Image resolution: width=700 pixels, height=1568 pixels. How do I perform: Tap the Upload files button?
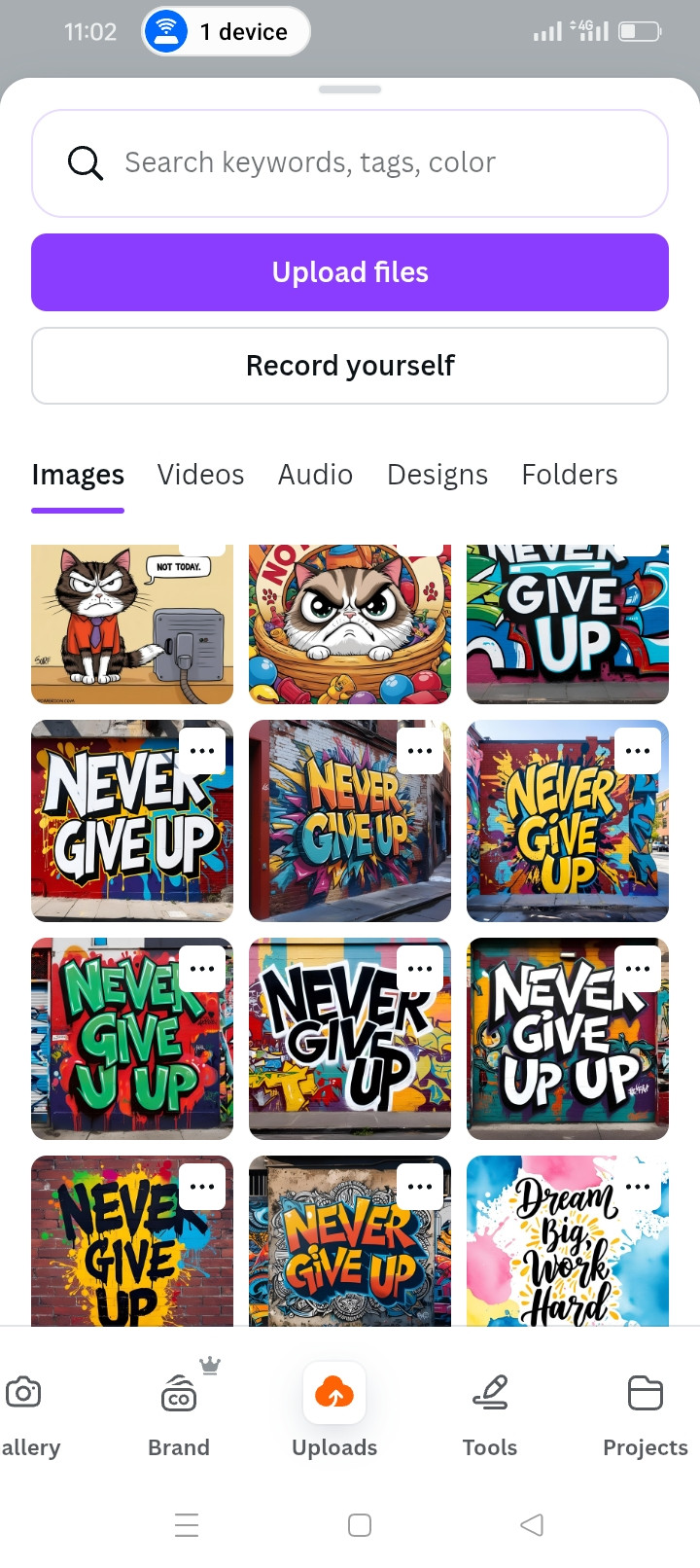pyautogui.click(x=350, y=272)
